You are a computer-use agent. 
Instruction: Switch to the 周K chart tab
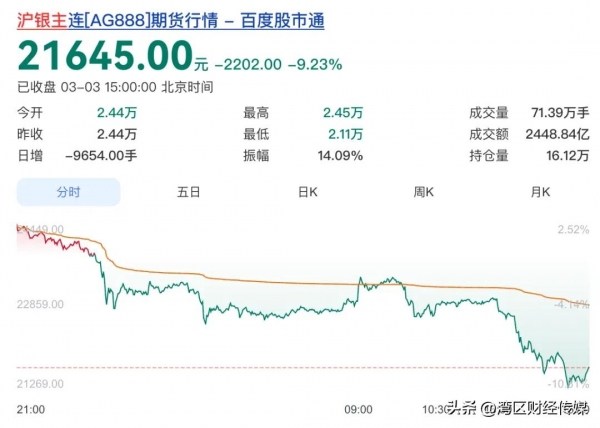point(424,191)
